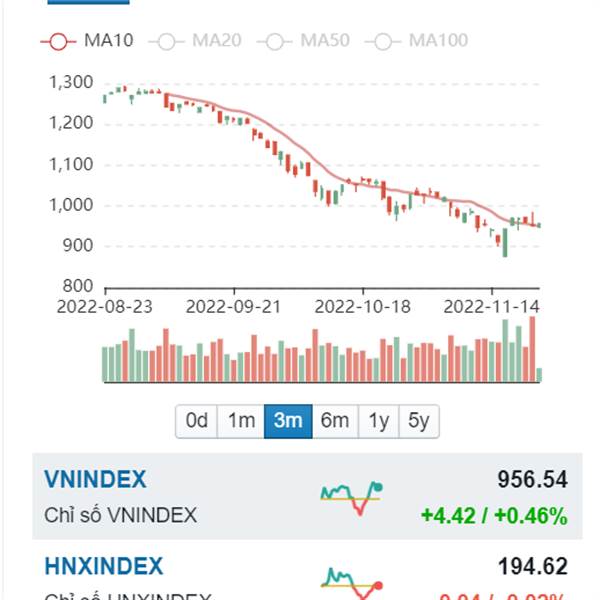Switch chart to 1m range

[241, 421]
